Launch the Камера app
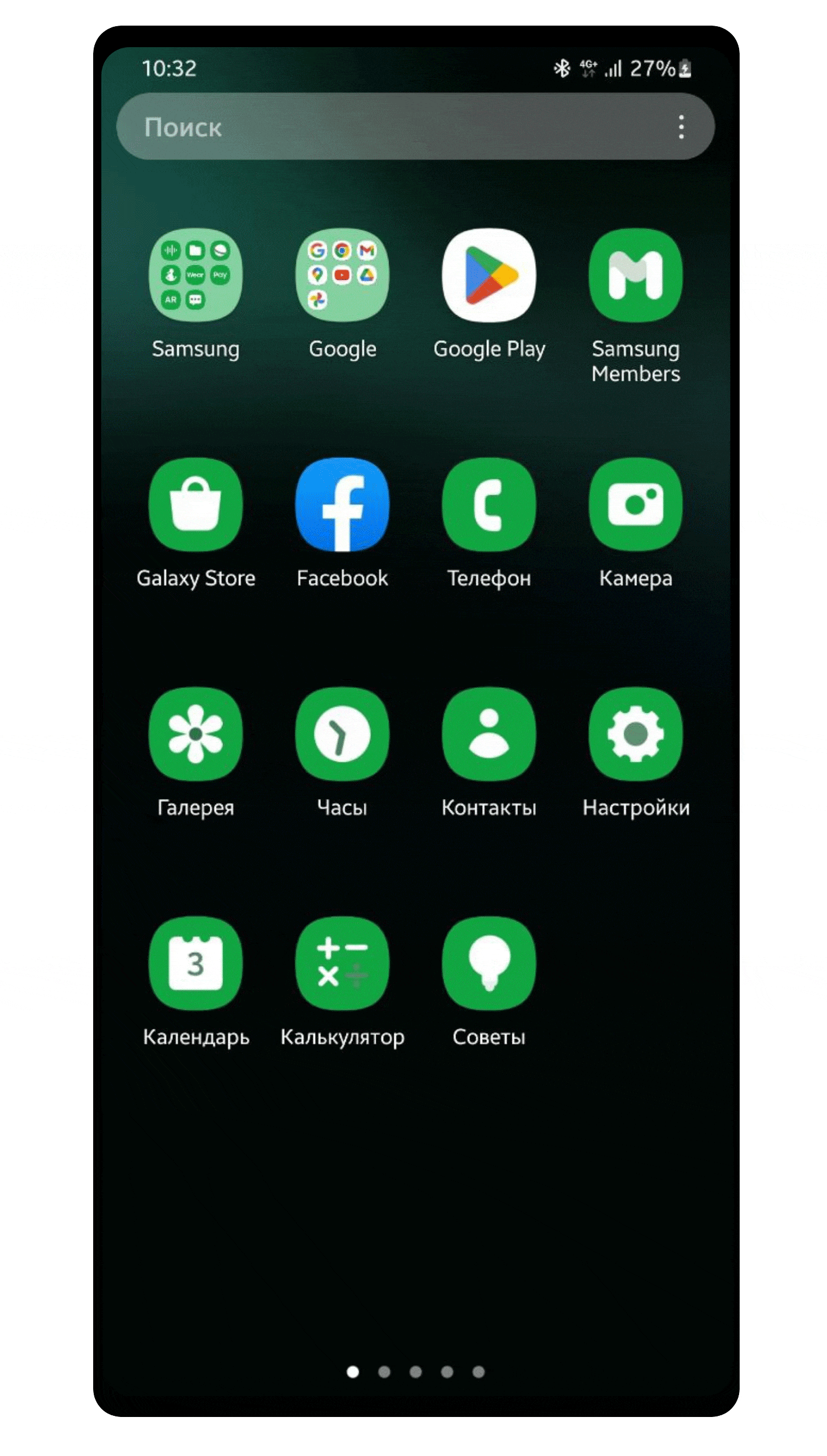Viewport: 827px width, 1456px height. [x=635, y=504]
